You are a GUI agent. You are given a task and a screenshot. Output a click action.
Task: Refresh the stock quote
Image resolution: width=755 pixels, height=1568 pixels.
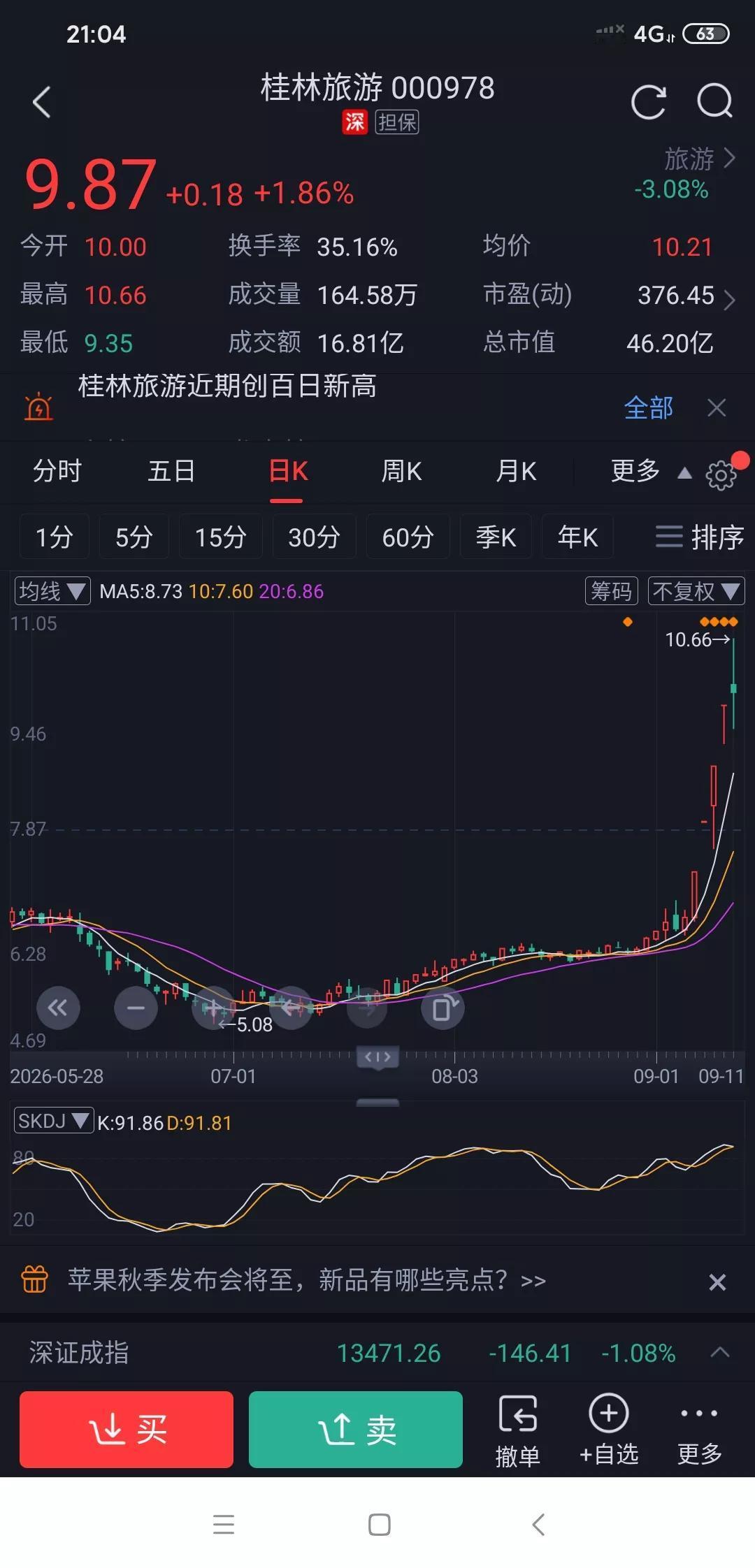click(x=648, y=103)
